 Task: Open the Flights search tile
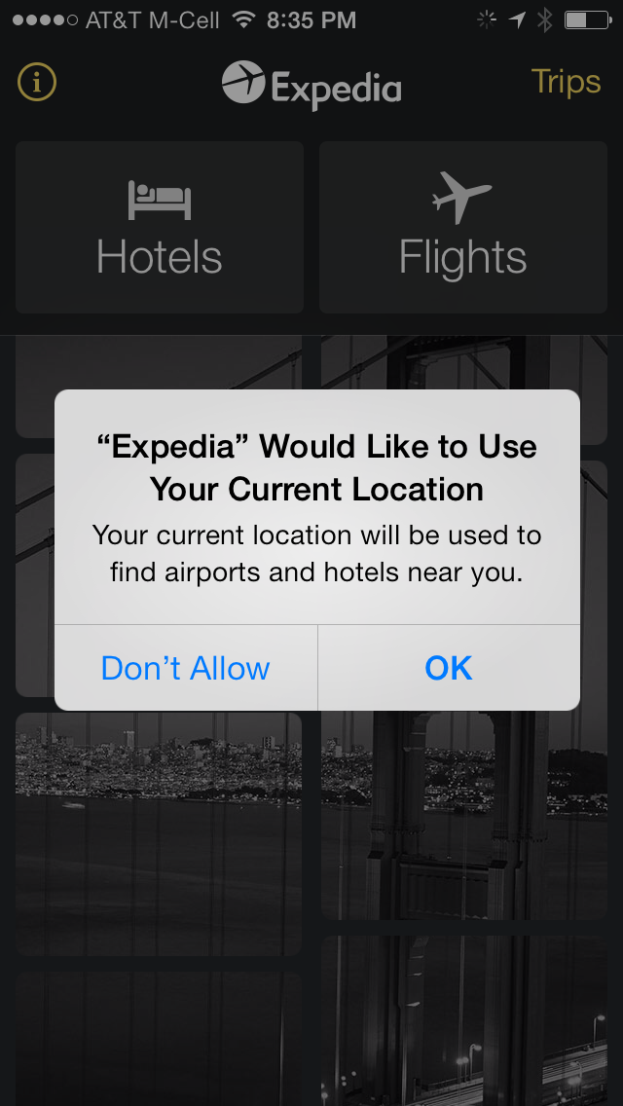coord(463,227)
